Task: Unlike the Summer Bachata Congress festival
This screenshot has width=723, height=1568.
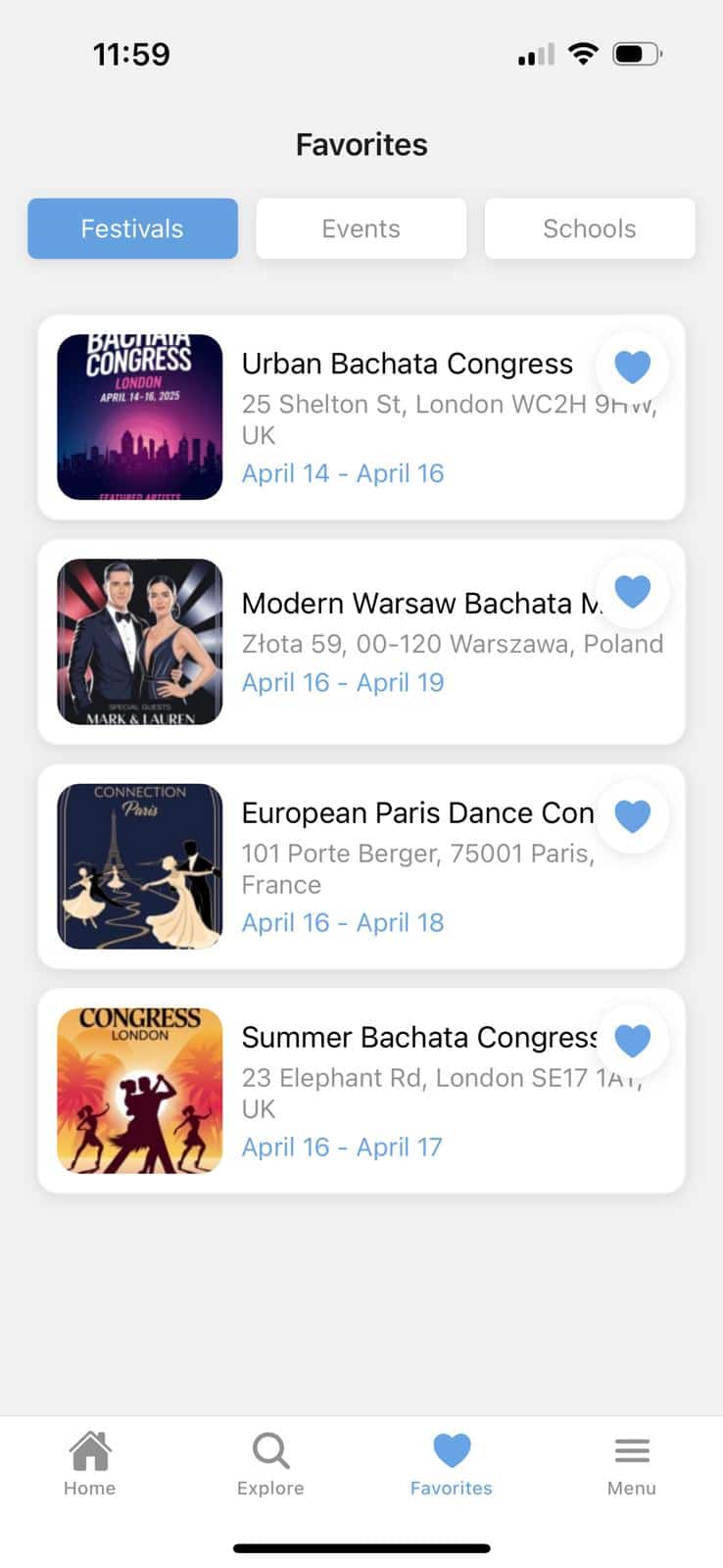Action: pyautogui.click(x=632, y=1041)
